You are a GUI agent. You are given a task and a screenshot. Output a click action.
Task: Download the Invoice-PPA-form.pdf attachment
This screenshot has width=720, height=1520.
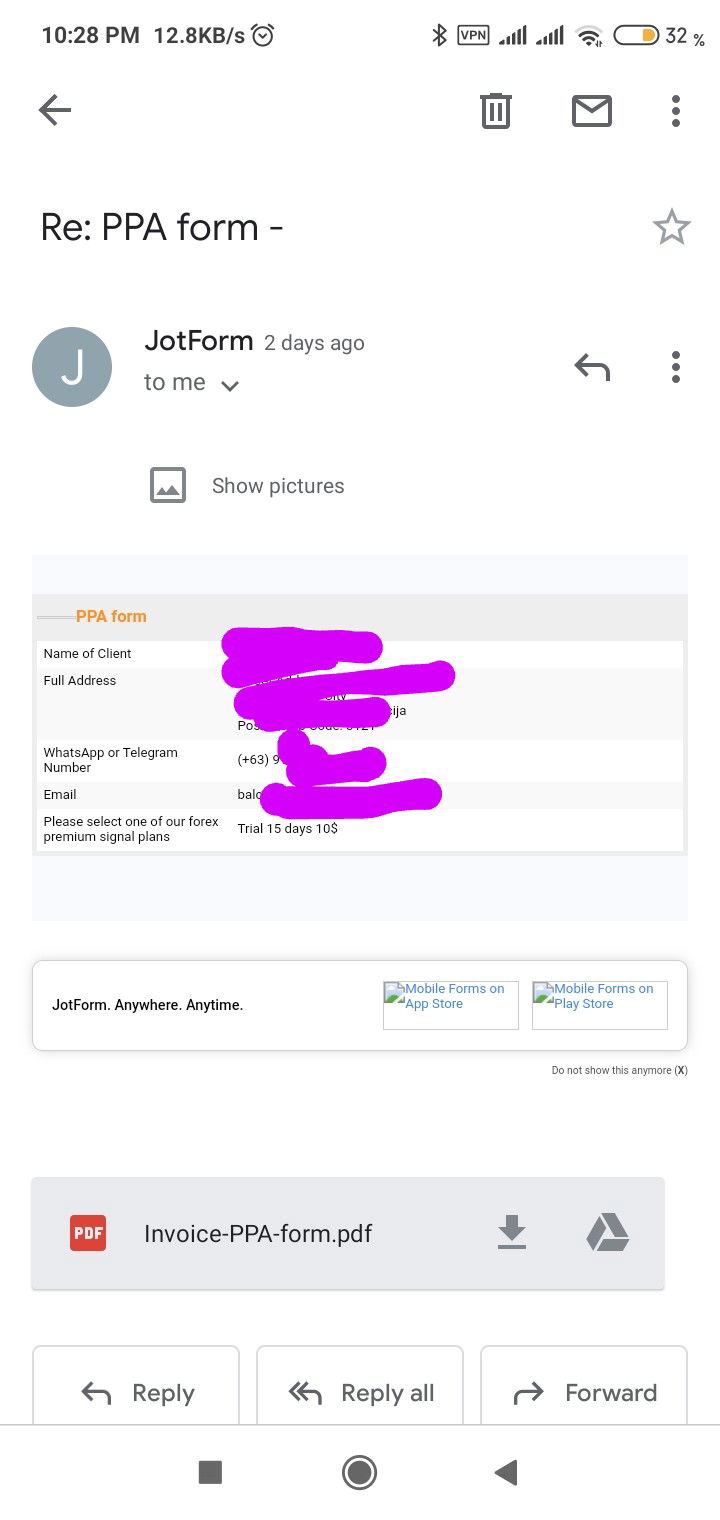pyautogui.click(x=512, y=1233)
